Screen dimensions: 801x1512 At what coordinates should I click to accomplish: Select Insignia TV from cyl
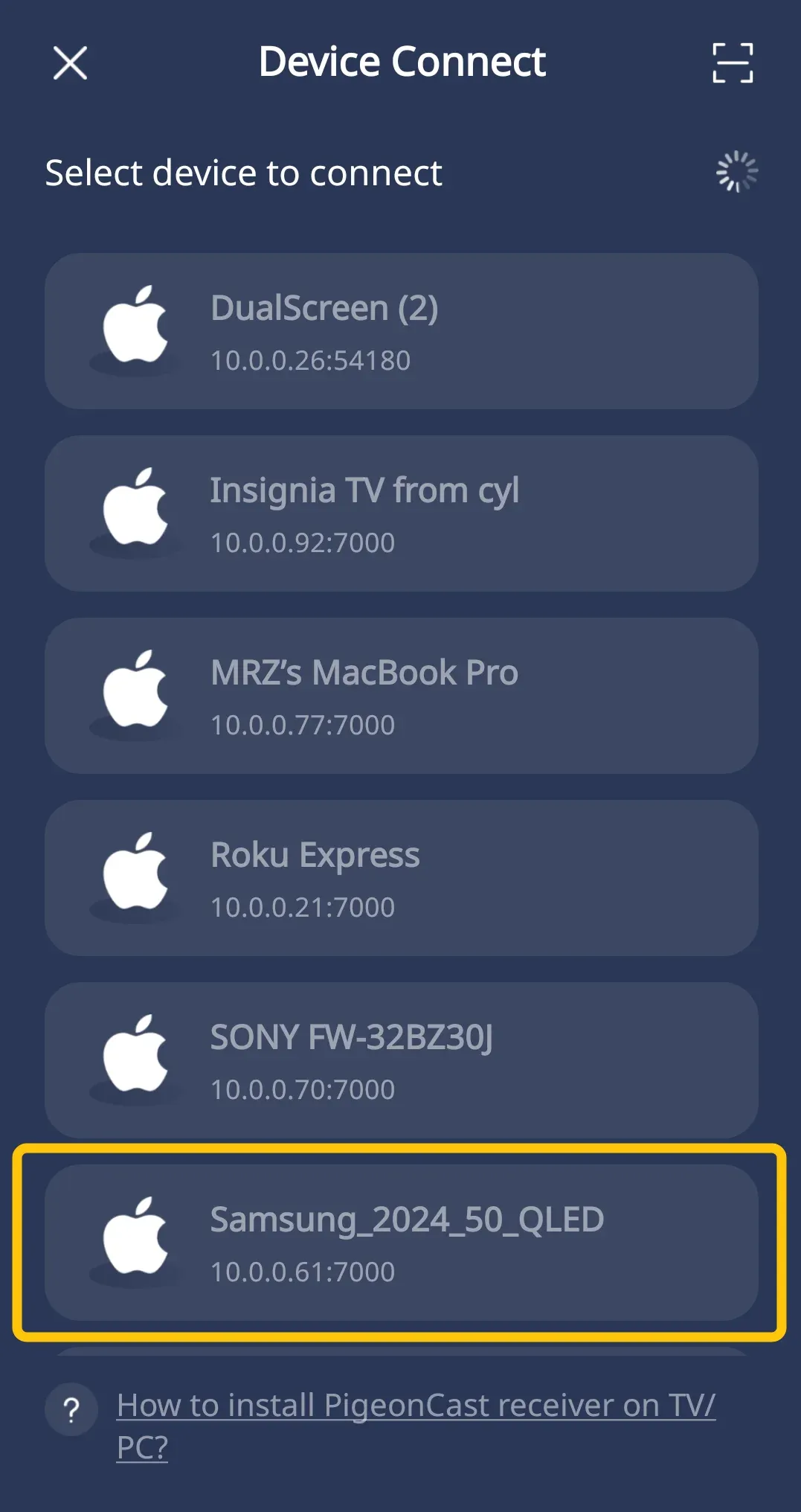click(402, 513)
